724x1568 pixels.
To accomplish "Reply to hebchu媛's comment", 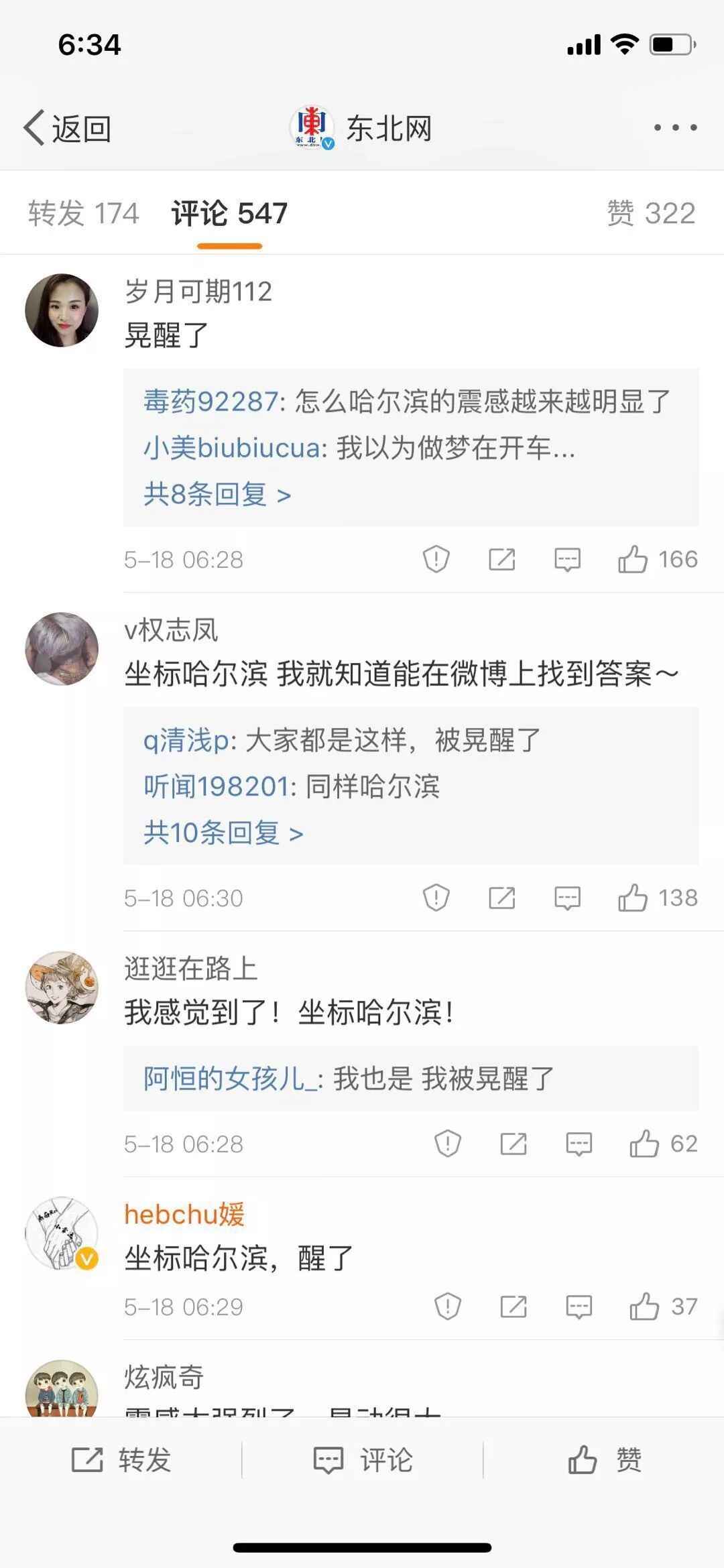I will [579, 1307].
